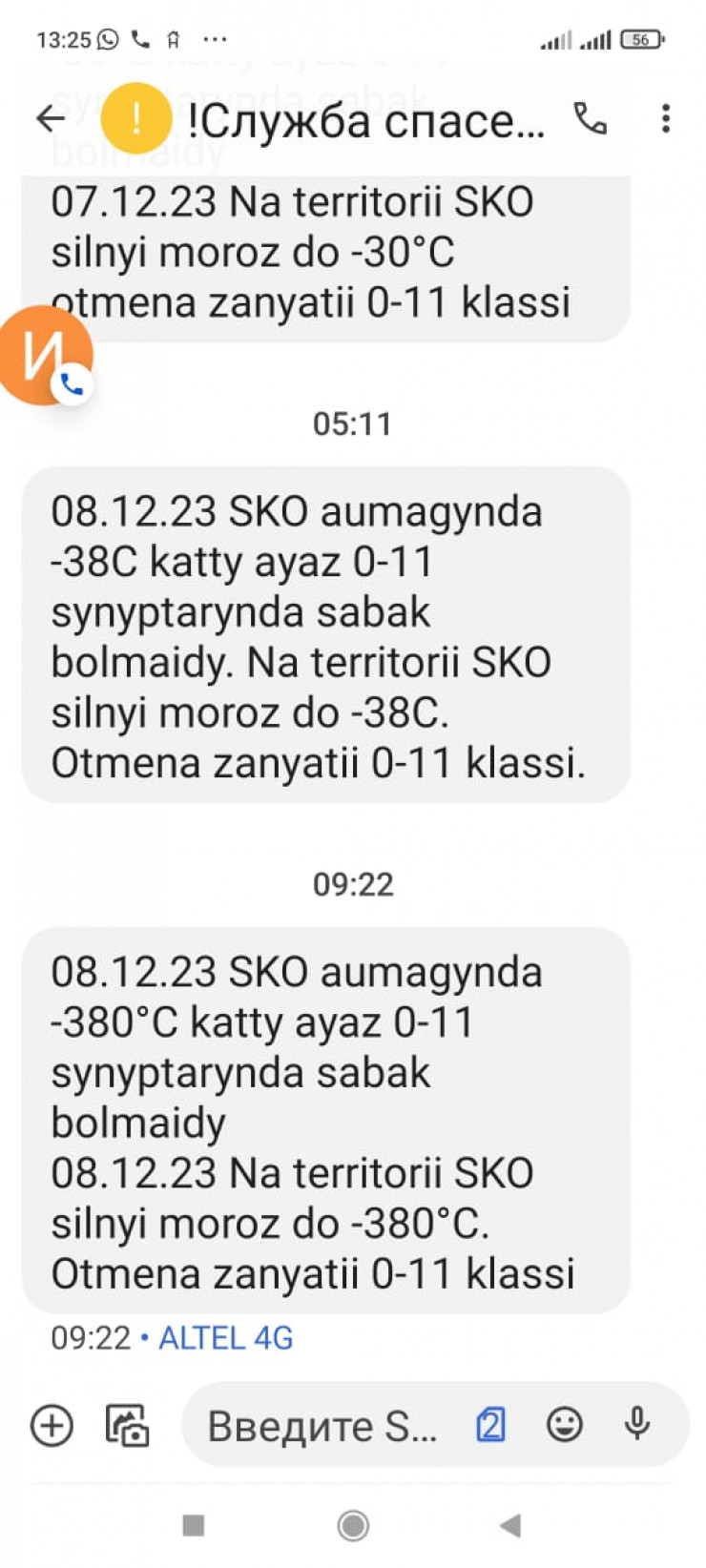Open the overflow menu

[666, 118]
